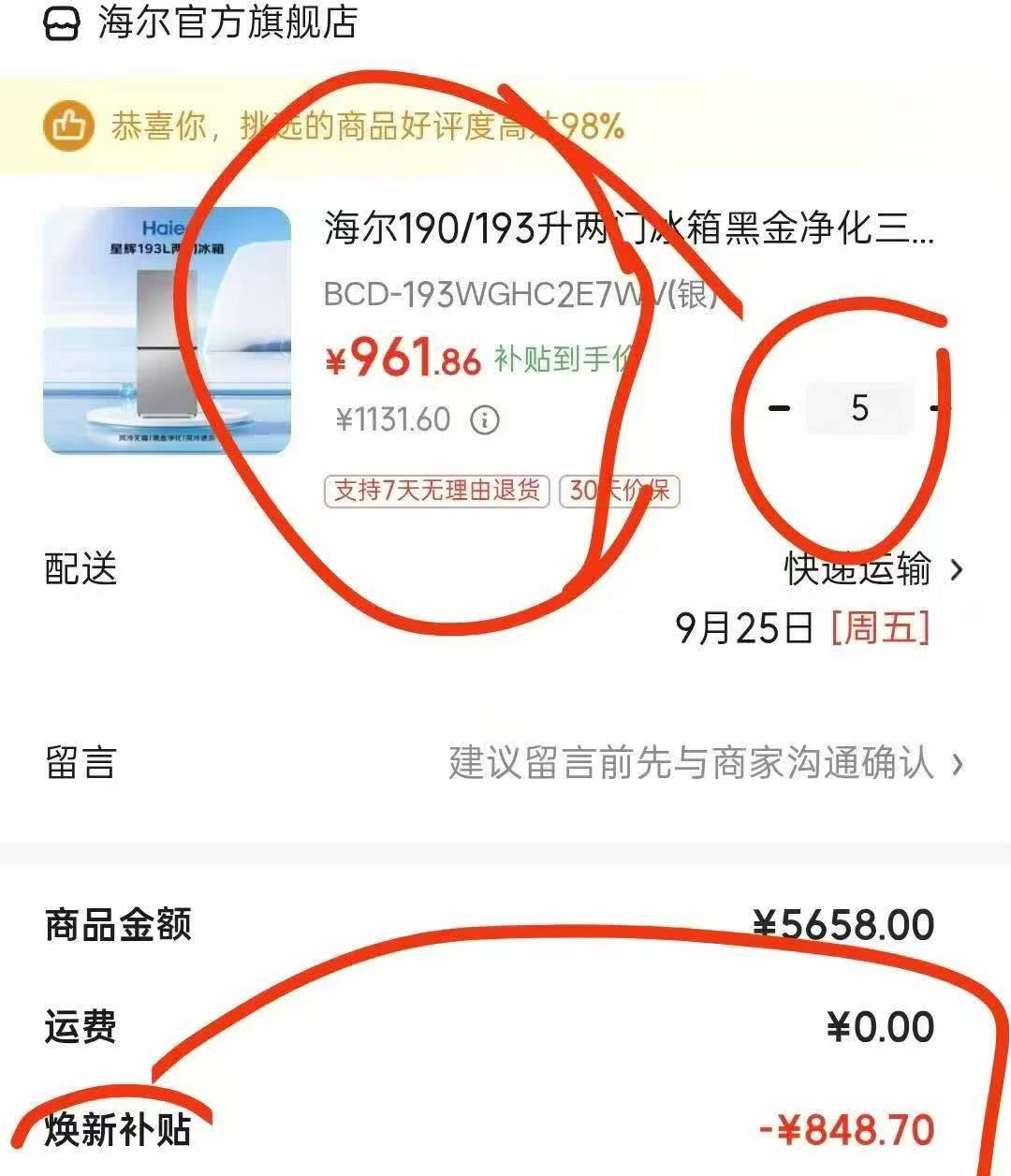This screenshot has height=1176, width=1011.
Task: Tap the info icon next to ¥1131.60
Action: [x=484, y=419]
